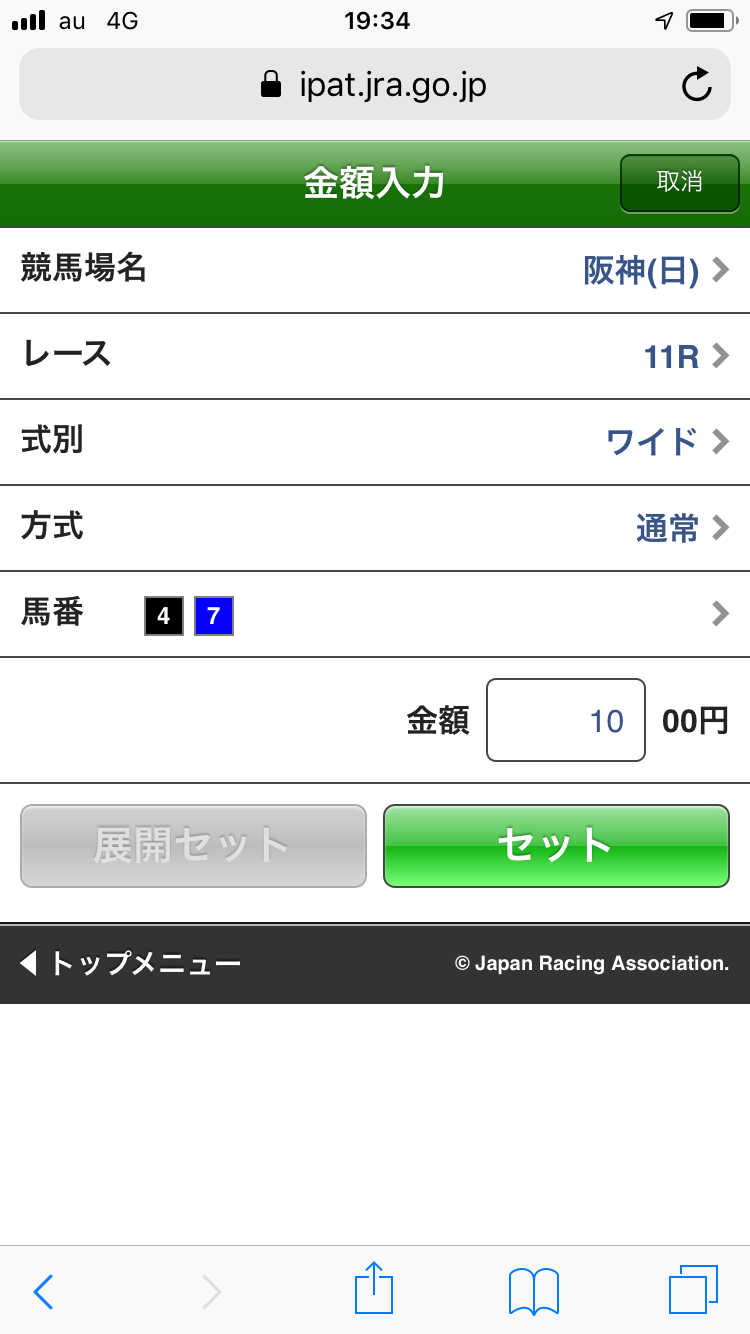The height and width of the screenshot is (1334, 750).
Task: Go back to トップメニュー
Action: tap(130, 964)
